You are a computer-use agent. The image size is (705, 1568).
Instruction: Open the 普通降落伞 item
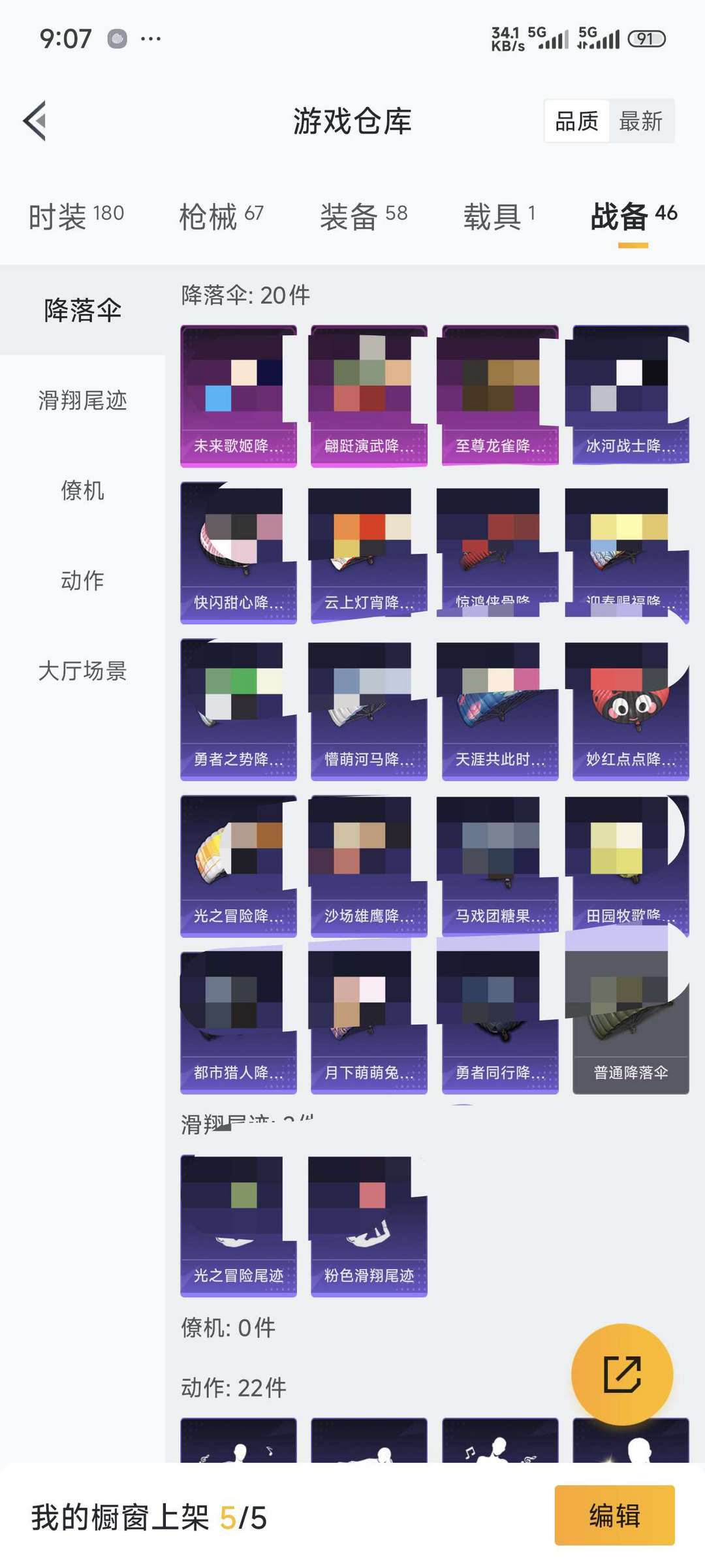coord(631,1023)
